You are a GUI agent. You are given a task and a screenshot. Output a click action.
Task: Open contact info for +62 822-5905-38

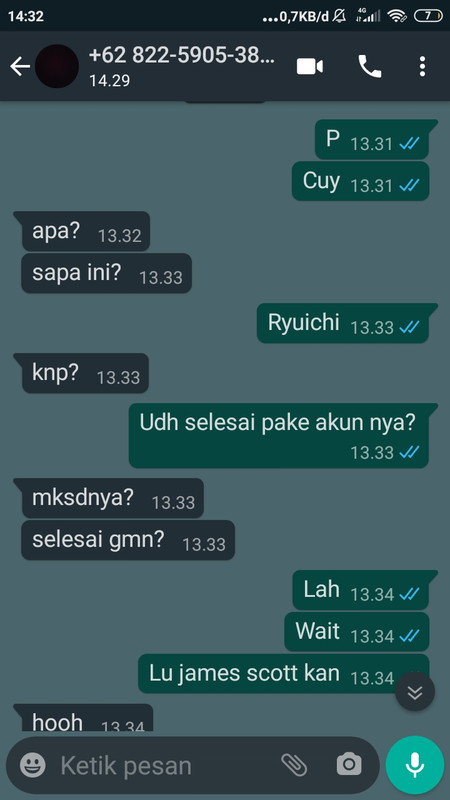click(182, 66)
